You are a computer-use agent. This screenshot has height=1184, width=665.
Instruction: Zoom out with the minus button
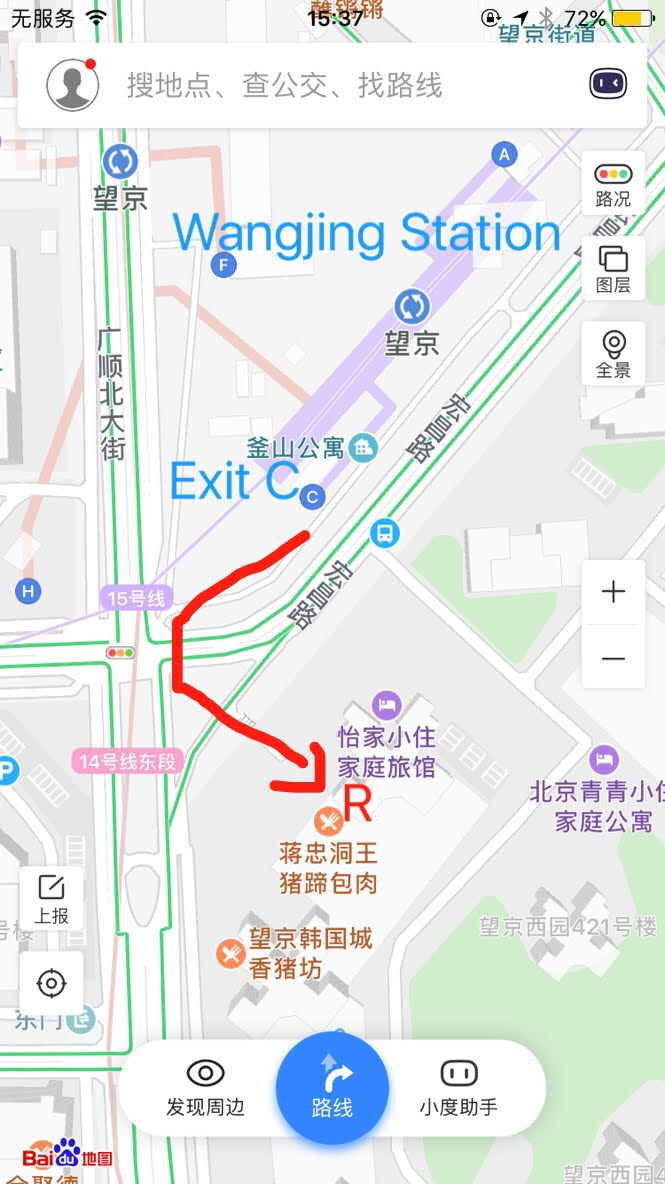pyautogui.click(x=613, y=659)
